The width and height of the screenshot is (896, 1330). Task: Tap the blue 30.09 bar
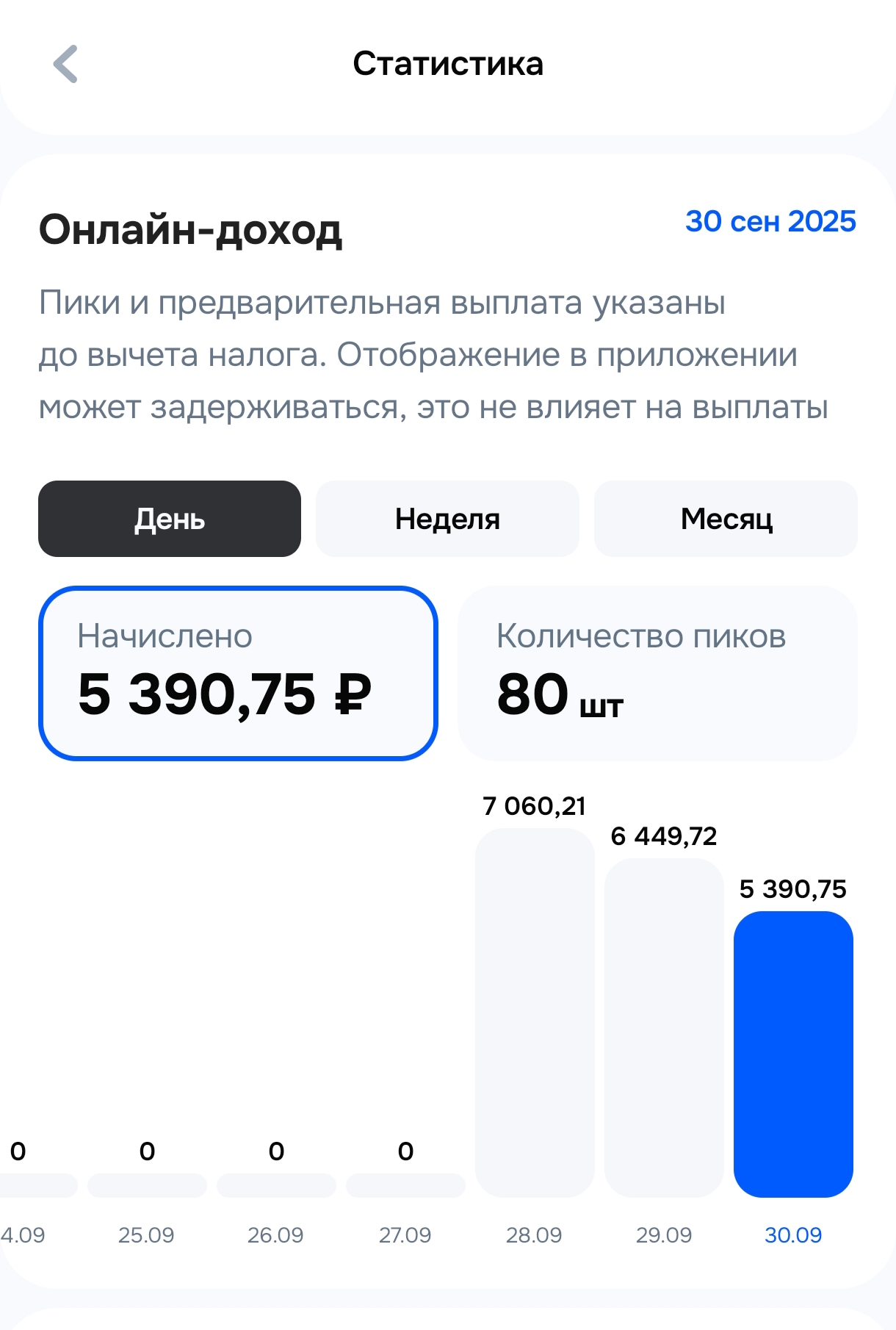pos(793,1052)
